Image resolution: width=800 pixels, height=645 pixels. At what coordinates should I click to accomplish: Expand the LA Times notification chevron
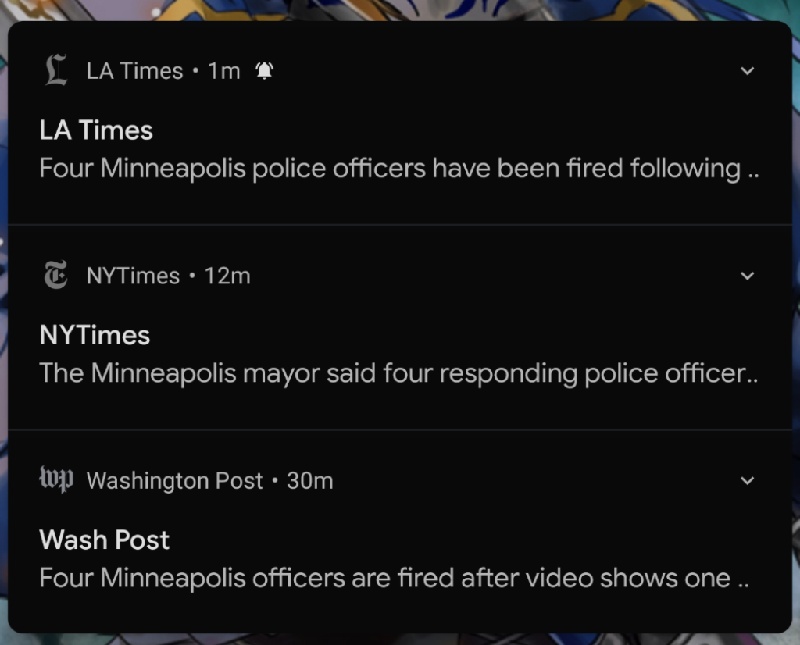(x=747, y=71)
